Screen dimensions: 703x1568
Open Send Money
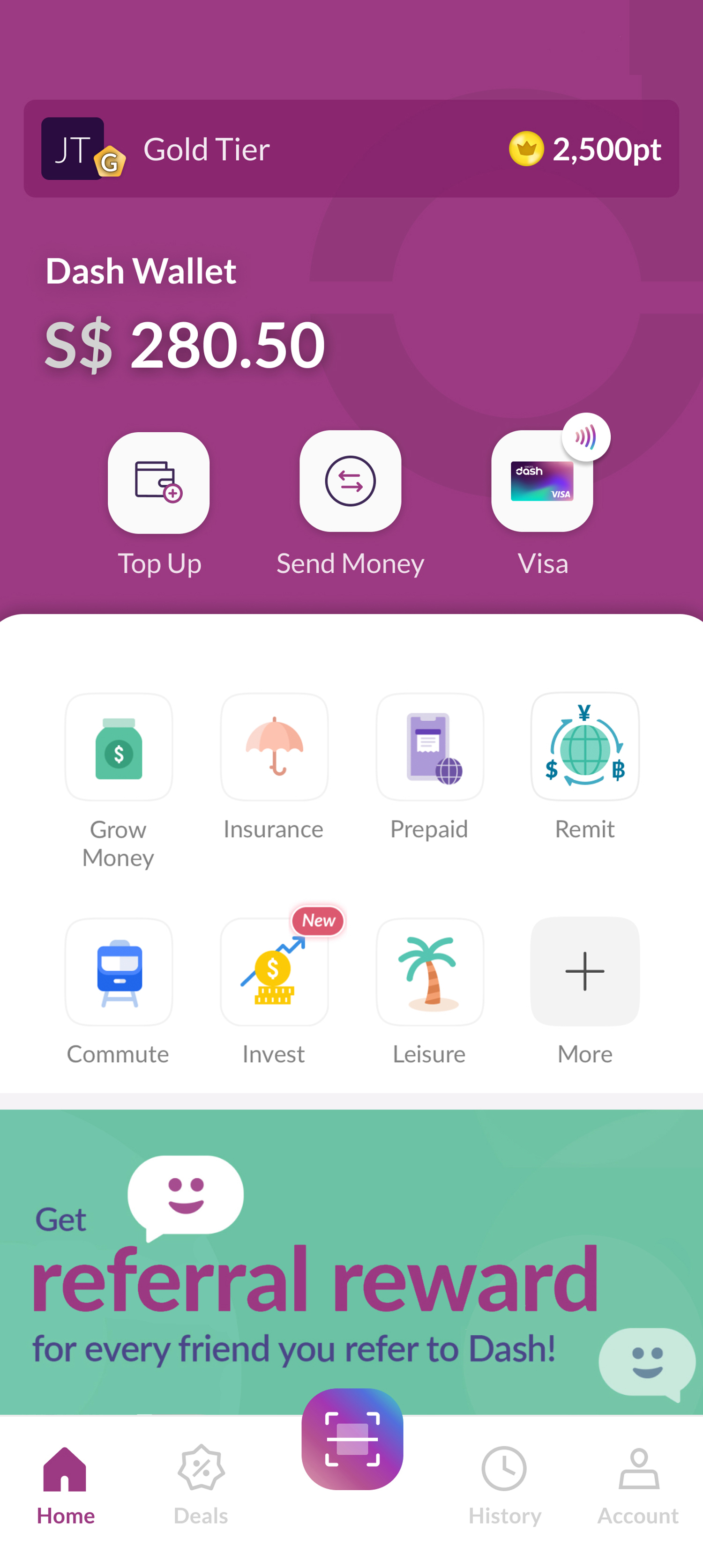350,481
